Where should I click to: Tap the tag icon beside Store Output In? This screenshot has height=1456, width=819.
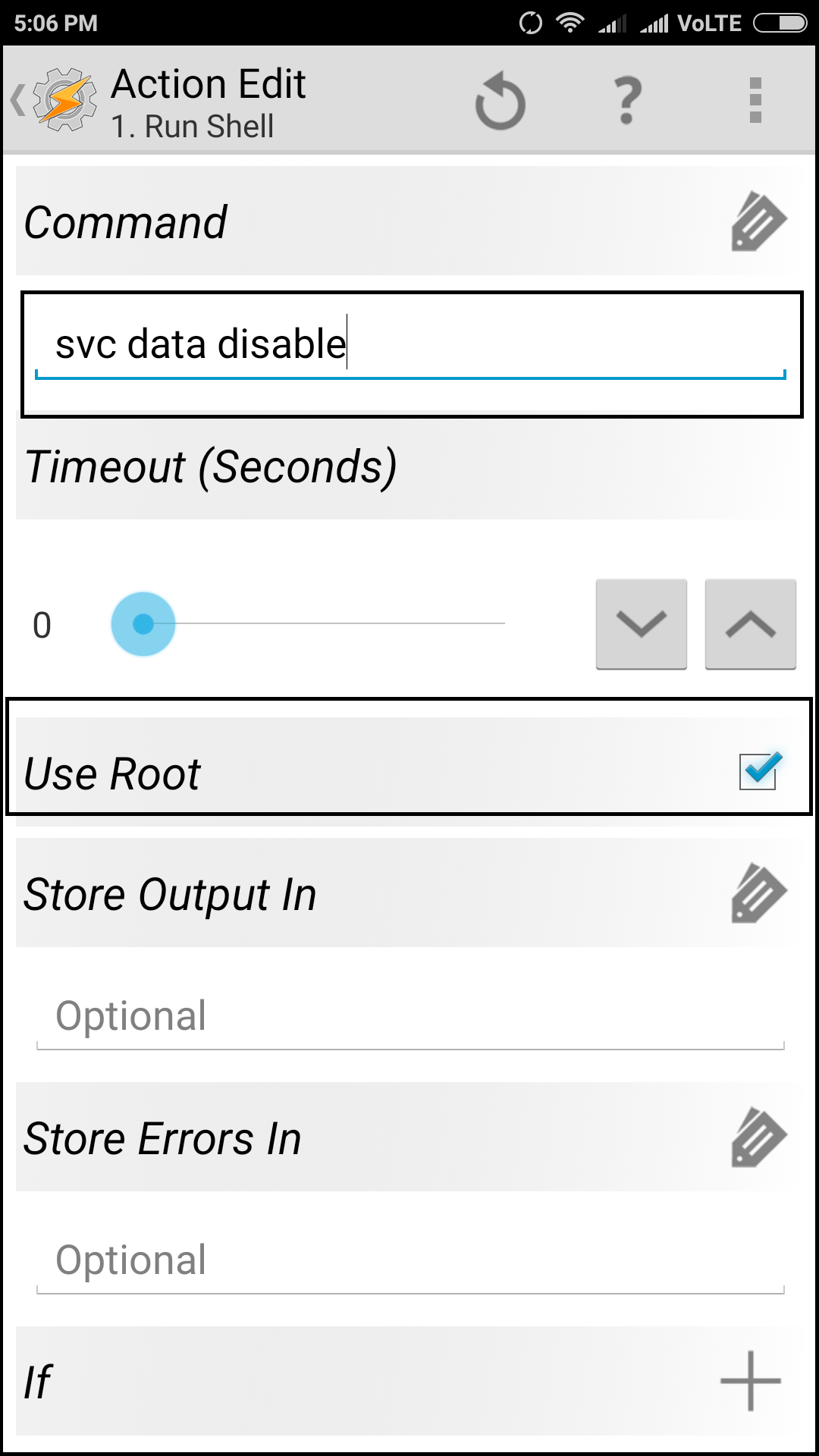point(758,893)
